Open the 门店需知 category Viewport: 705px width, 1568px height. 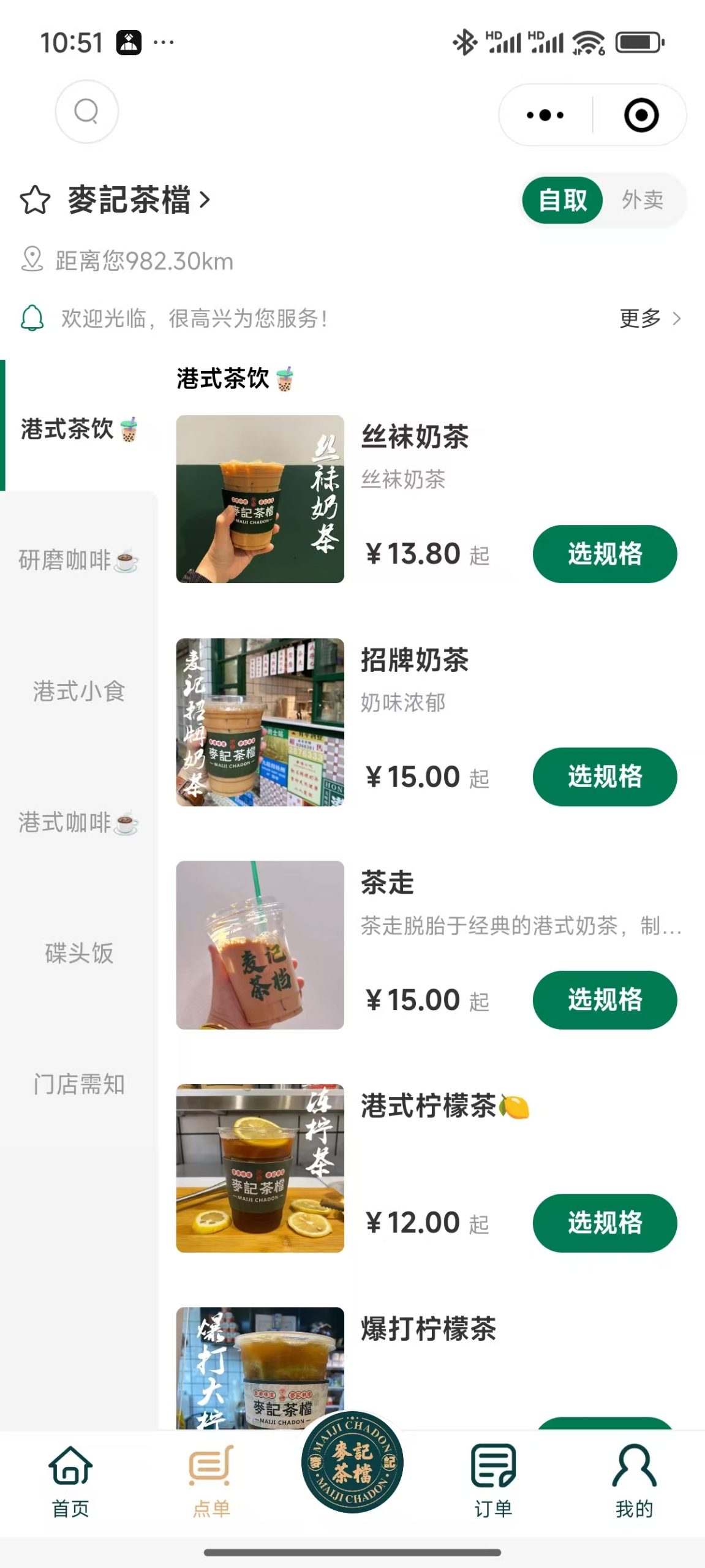pyautogui.click(x=79, y=1085)
